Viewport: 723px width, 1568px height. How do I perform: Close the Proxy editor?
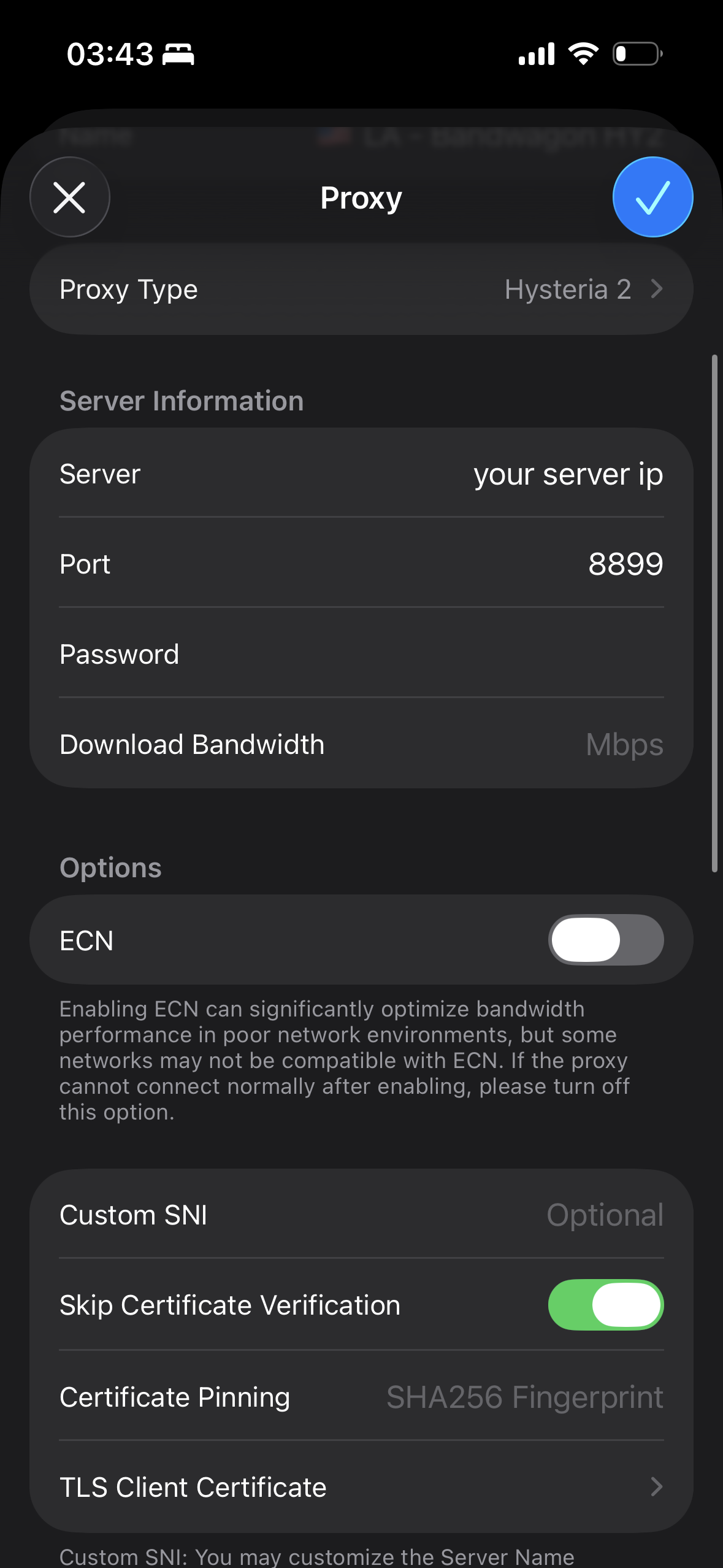(x=69, y=198)
